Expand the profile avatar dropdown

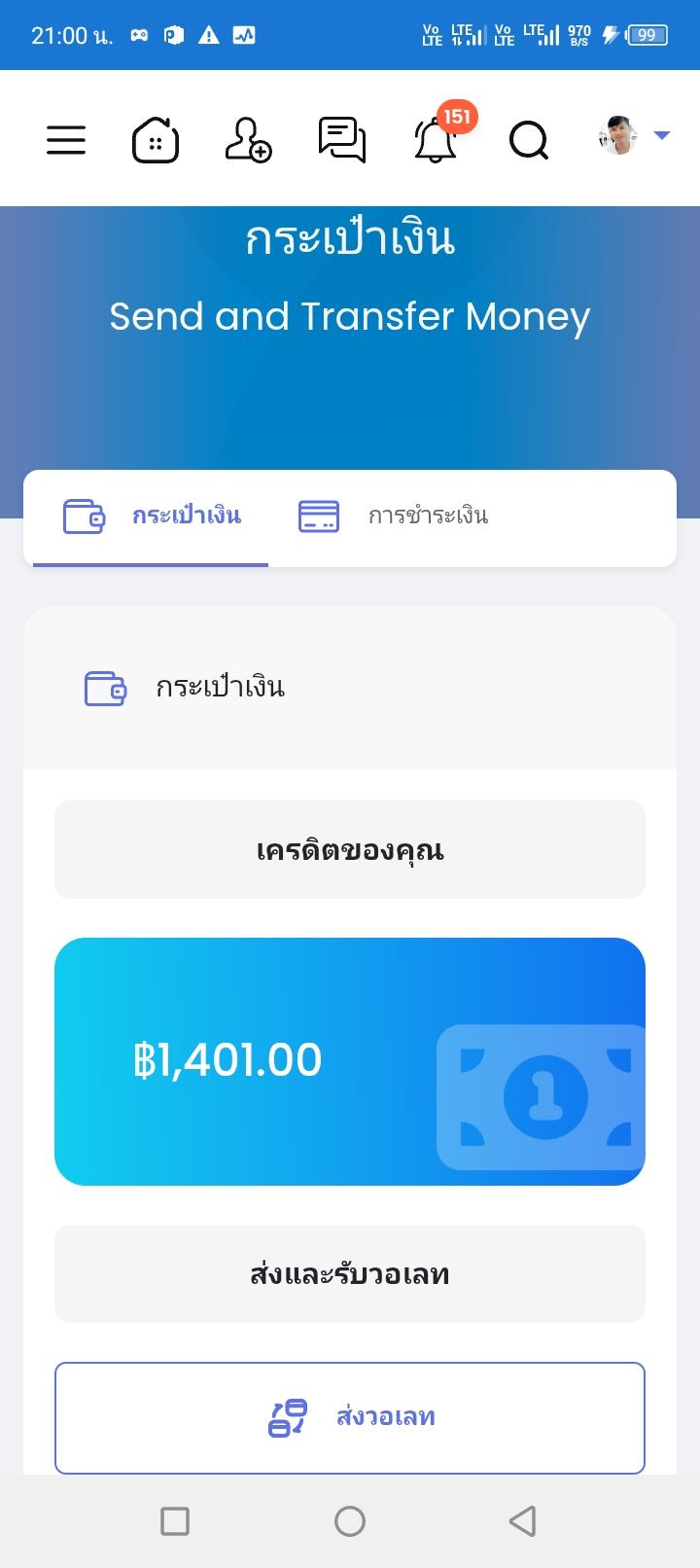(x=634, y=136)
